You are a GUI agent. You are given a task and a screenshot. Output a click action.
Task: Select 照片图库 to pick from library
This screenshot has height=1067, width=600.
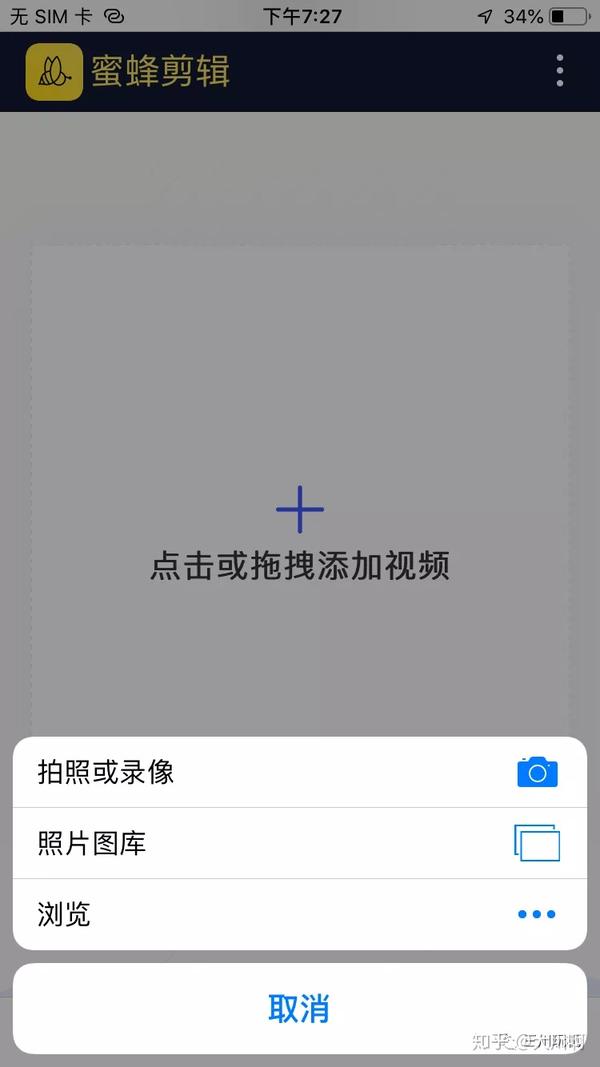point(299,843)
